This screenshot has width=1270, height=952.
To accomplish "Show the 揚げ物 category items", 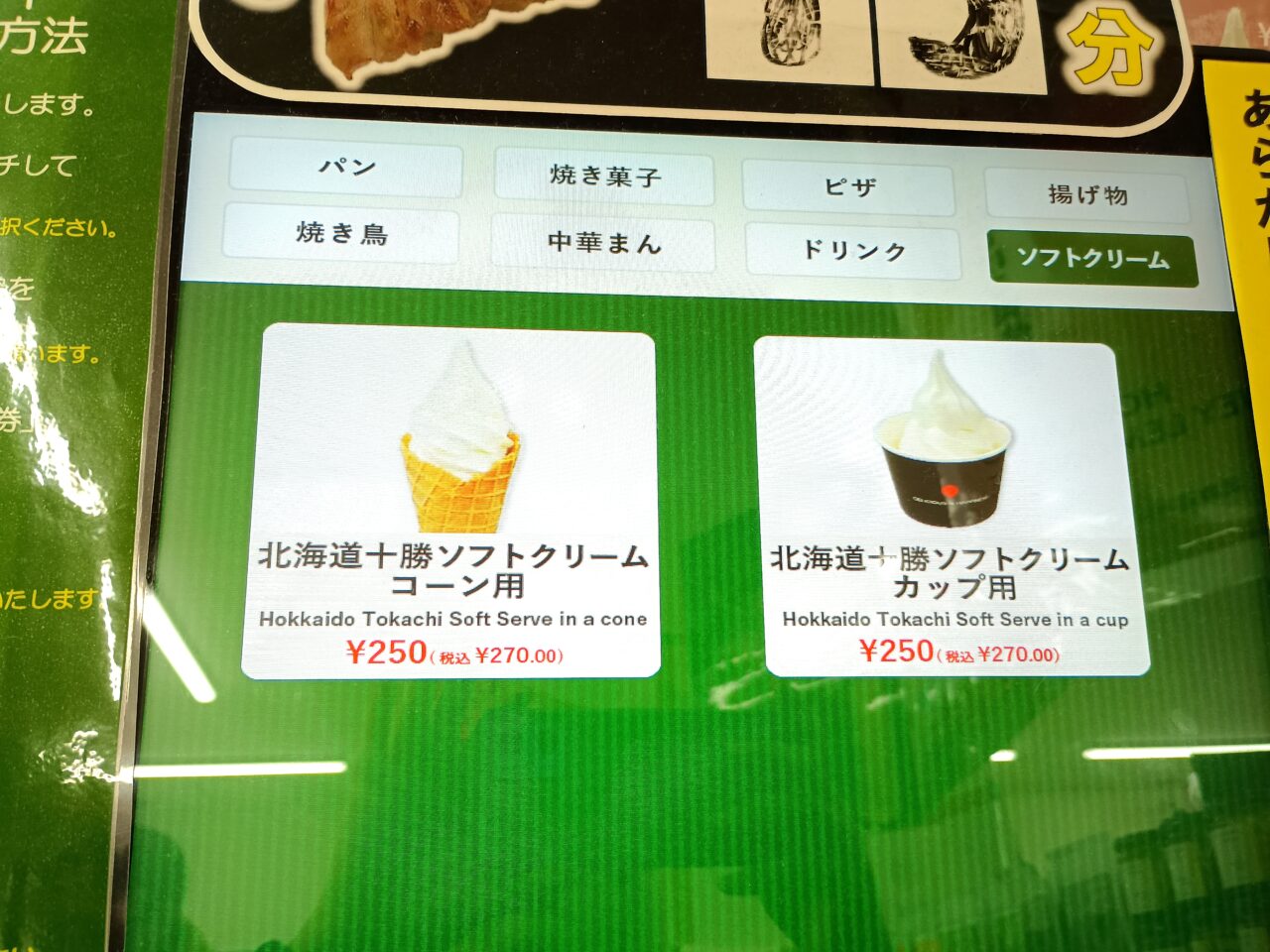I will (x=1087, y=195).
